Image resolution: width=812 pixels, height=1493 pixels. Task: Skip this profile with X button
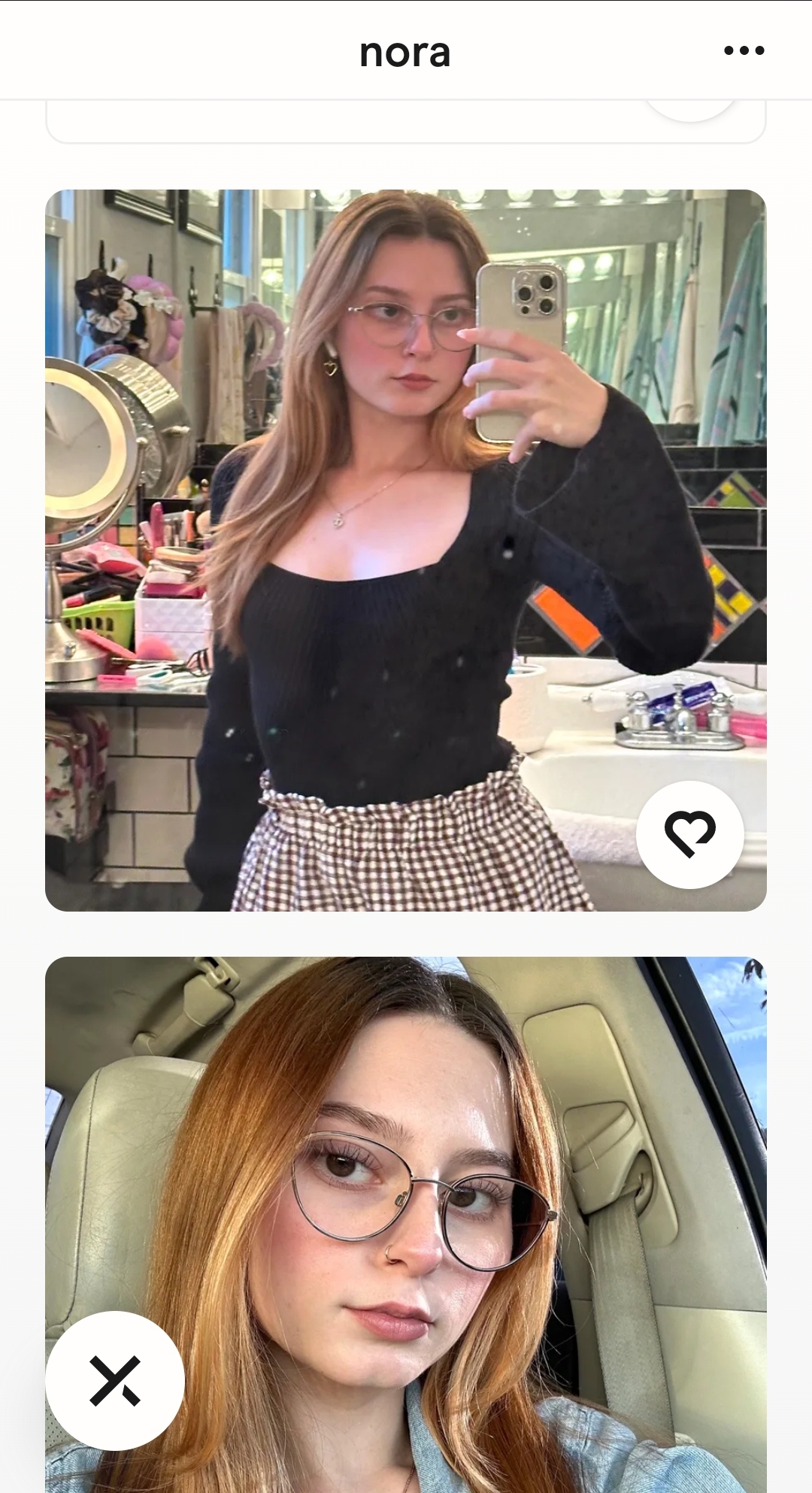point(115,1381)
